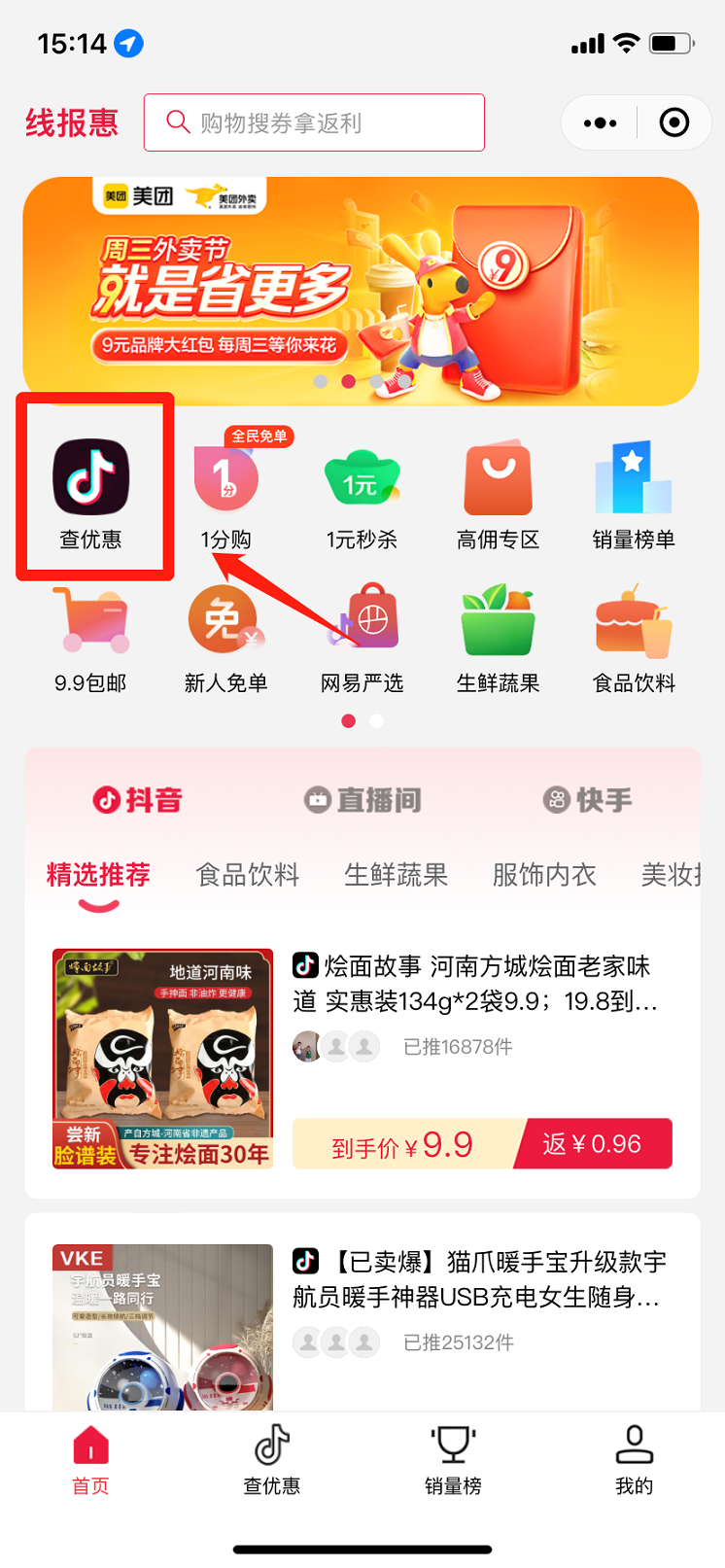Open 9.9包邮 deals
Image resolution: width=725 pixels, height=1568 pixels.
click(x=91, y=639)
